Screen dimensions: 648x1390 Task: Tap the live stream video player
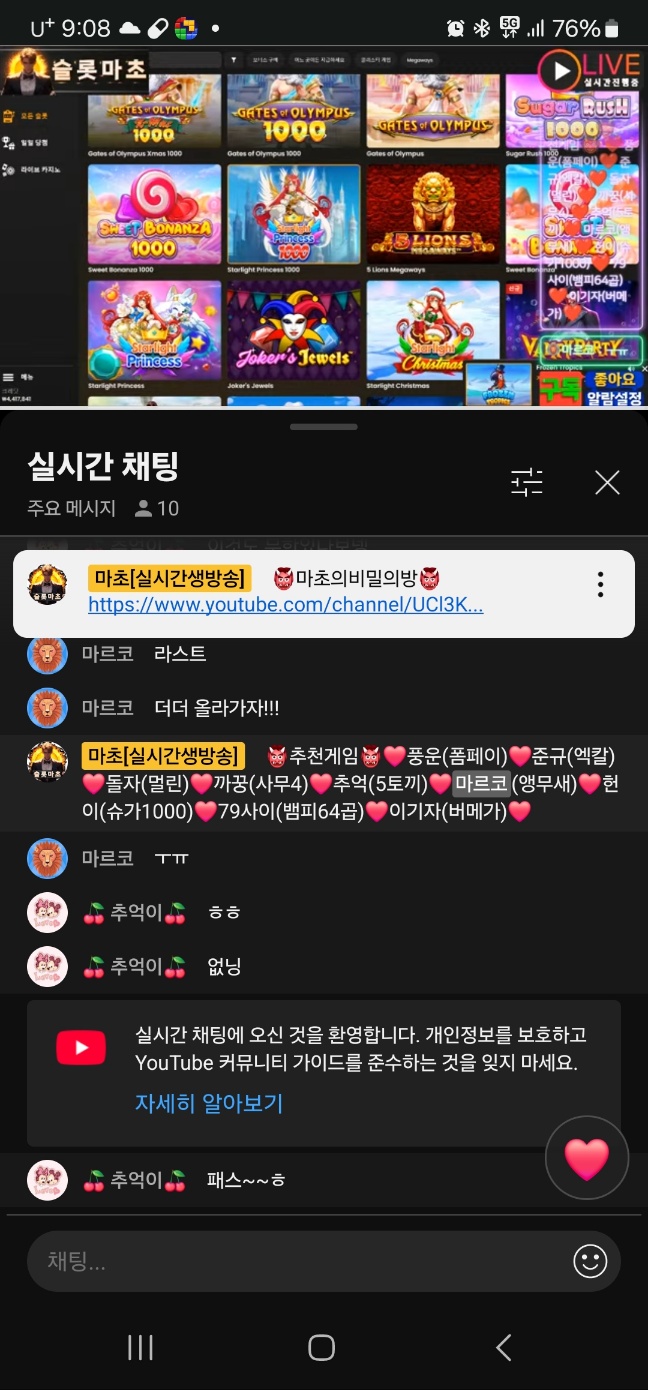(324, 226)
